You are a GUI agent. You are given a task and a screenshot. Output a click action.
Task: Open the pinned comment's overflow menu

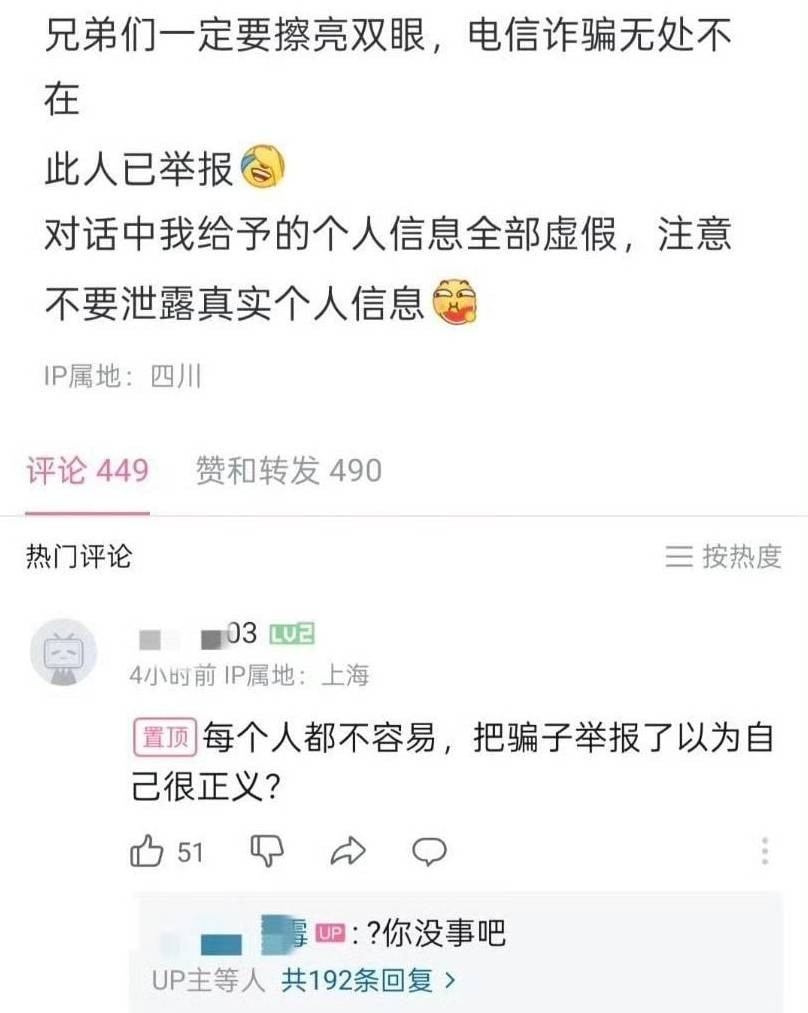pos(765,851)
